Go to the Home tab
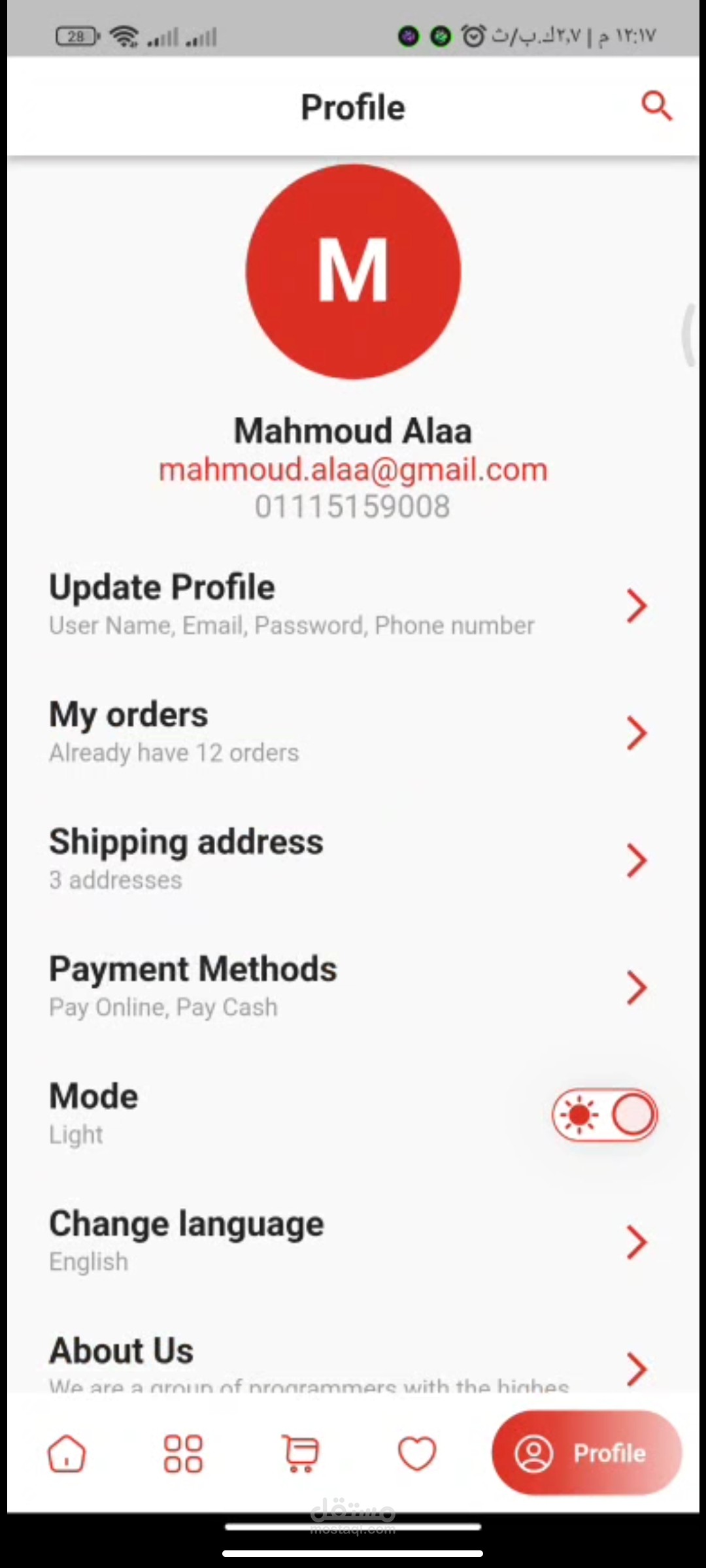Screen dimensions: 706x1568 tap(67, 1454)
